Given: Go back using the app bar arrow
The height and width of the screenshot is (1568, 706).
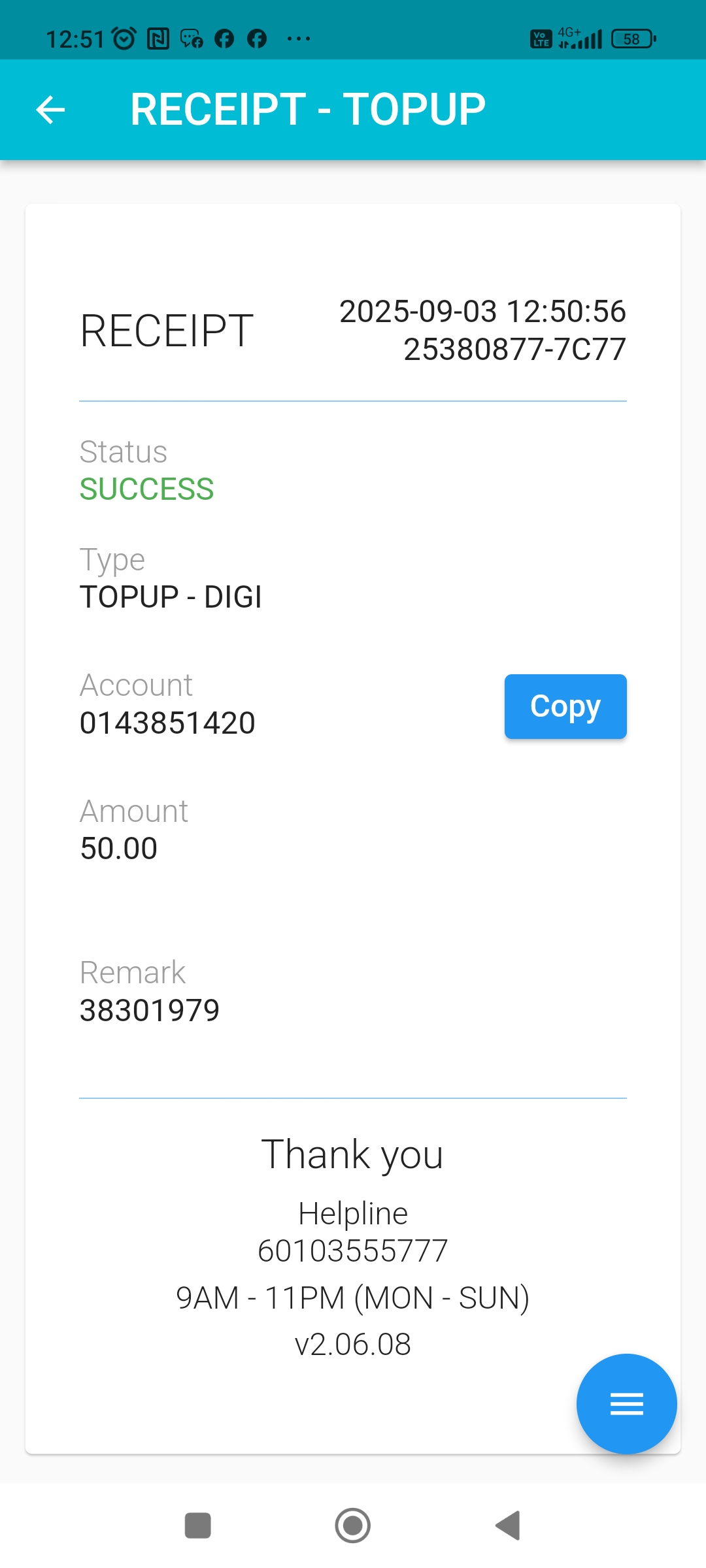Looking at the screenshot, I should point(50,109).
